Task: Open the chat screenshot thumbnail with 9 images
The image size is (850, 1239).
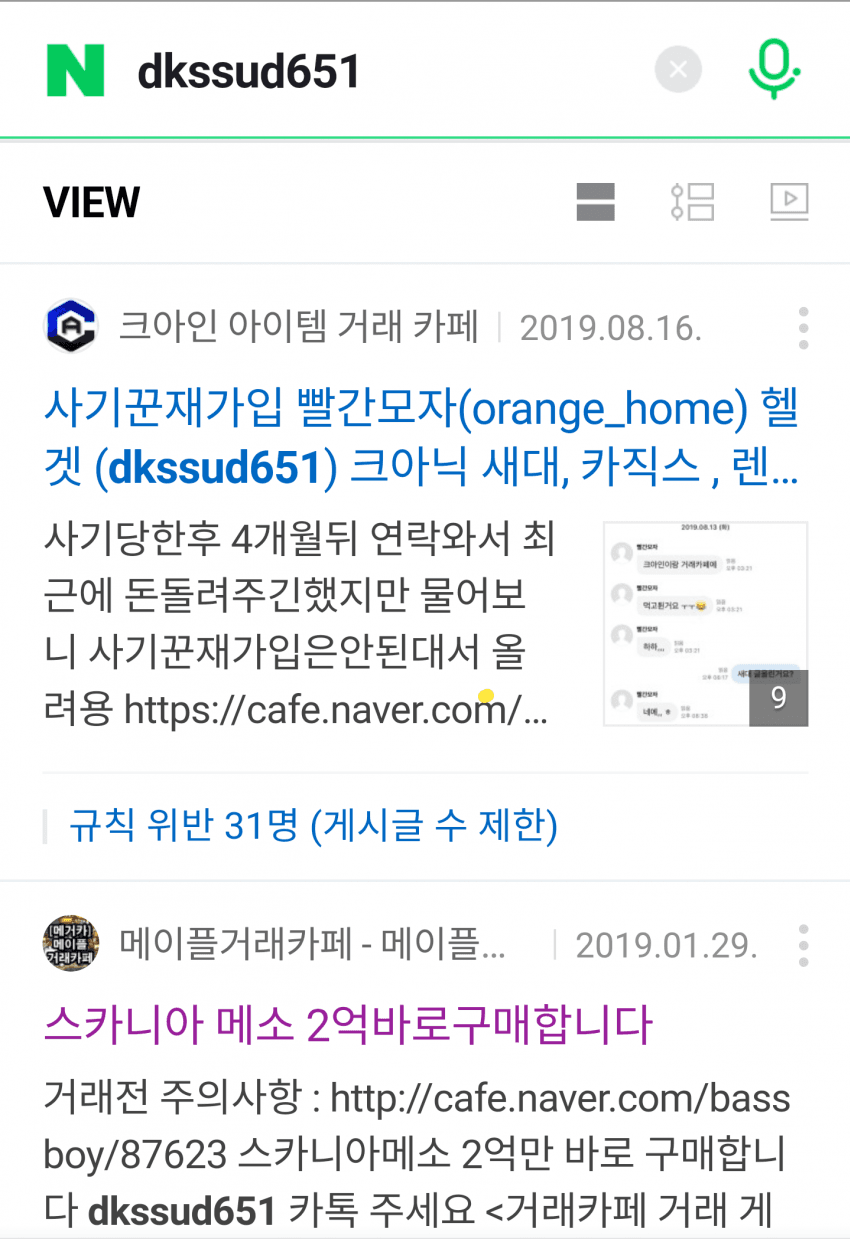Action: pyautogui.click(x=705, y=623)
